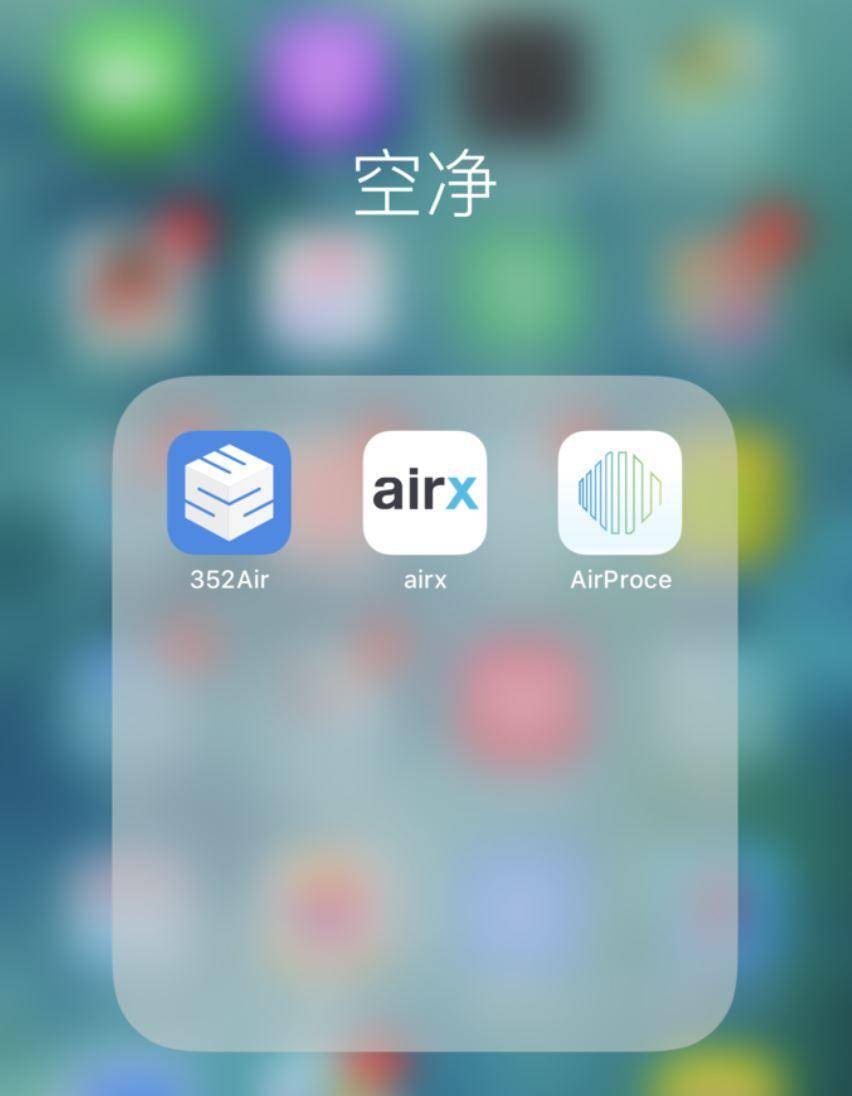
Task: Tap the airx app name label
Action: pos(424,578)
